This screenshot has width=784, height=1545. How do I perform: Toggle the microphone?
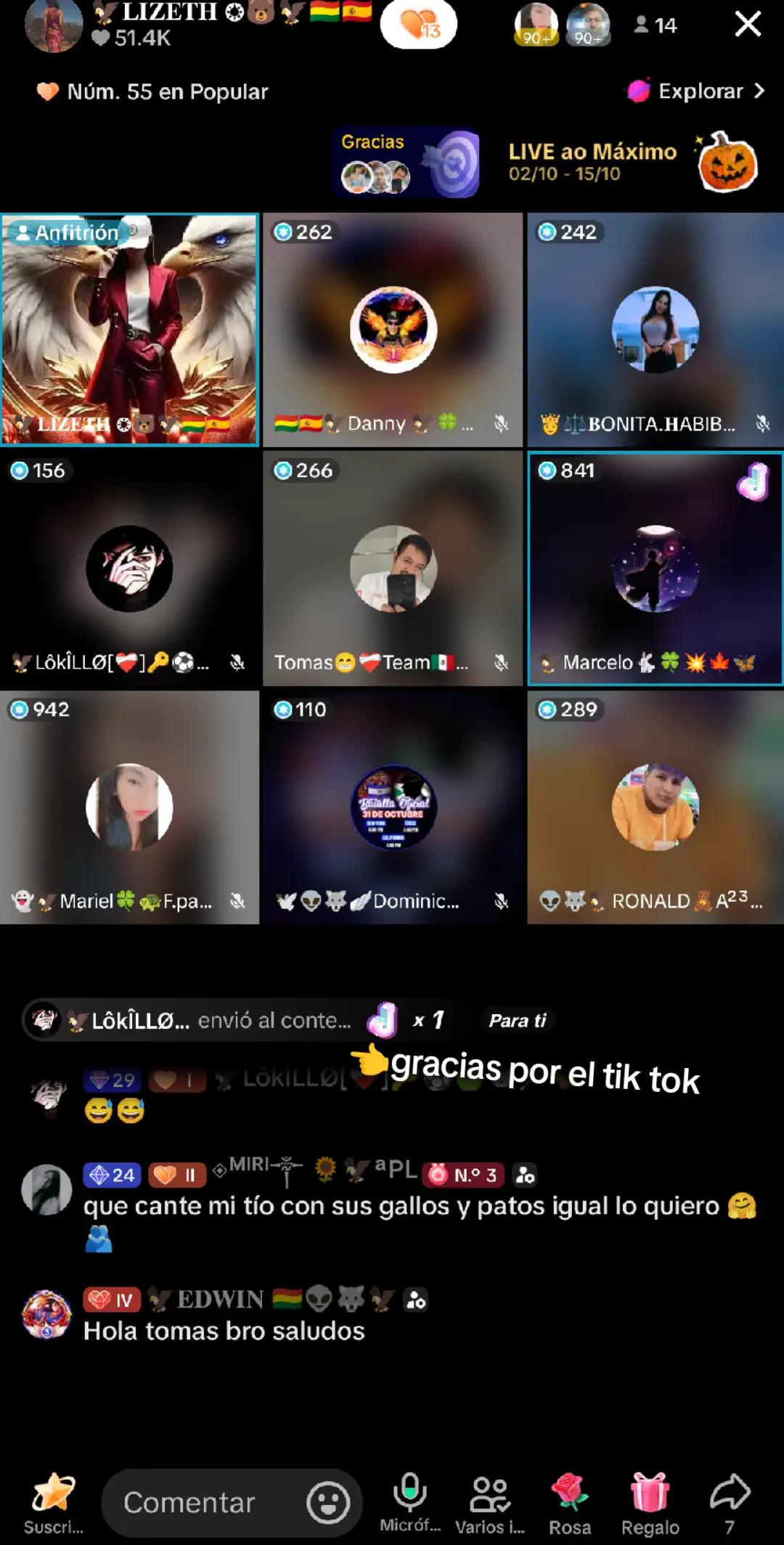tap(410, 1501)
